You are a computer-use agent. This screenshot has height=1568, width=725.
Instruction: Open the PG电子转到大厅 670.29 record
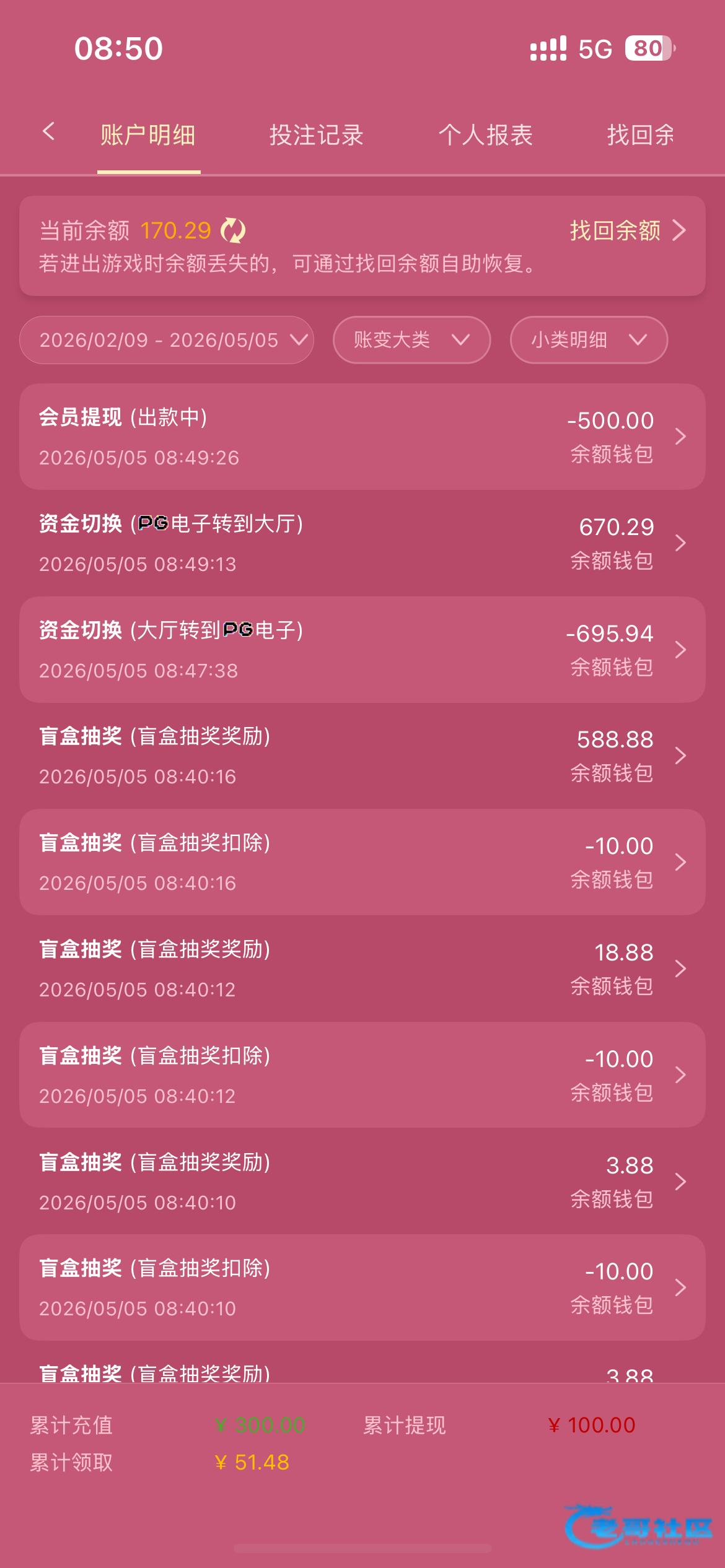(362, 543)
